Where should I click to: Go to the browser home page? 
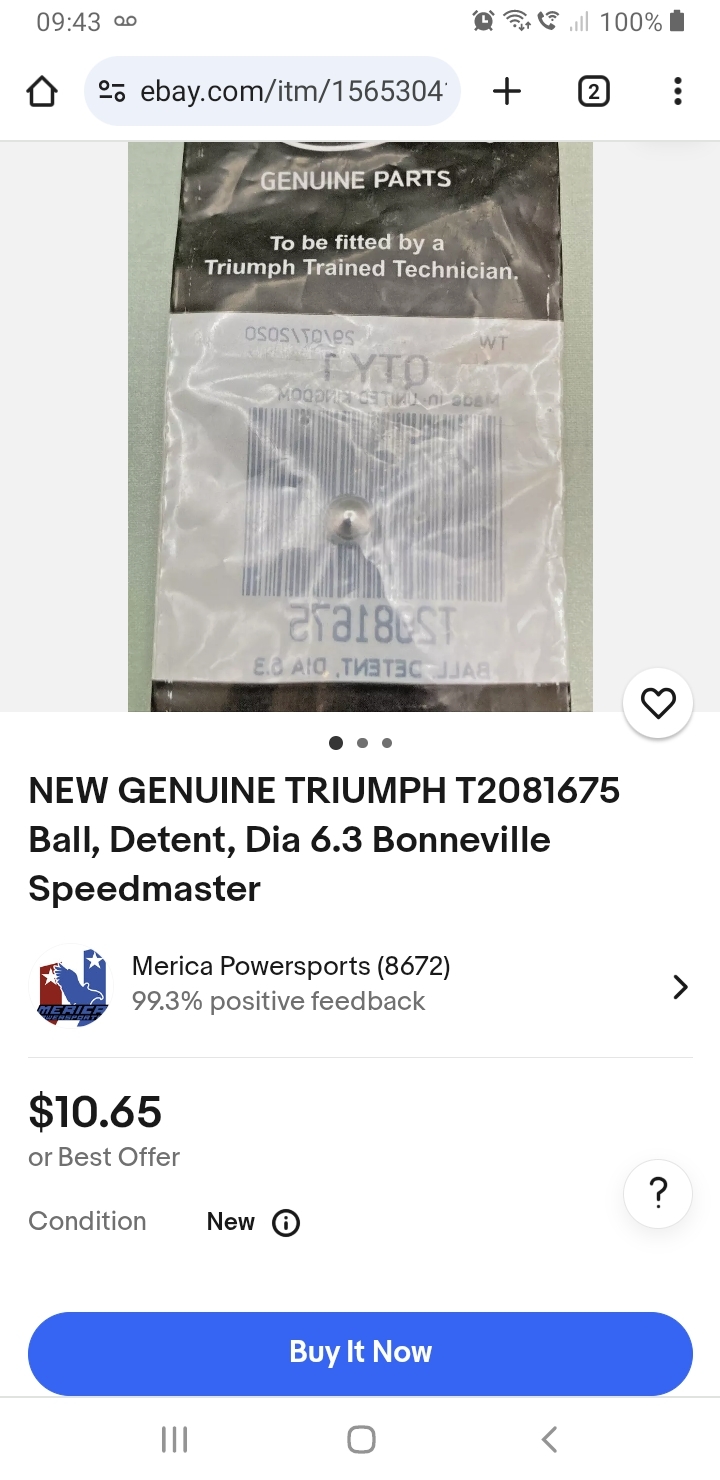click(41, 92)
